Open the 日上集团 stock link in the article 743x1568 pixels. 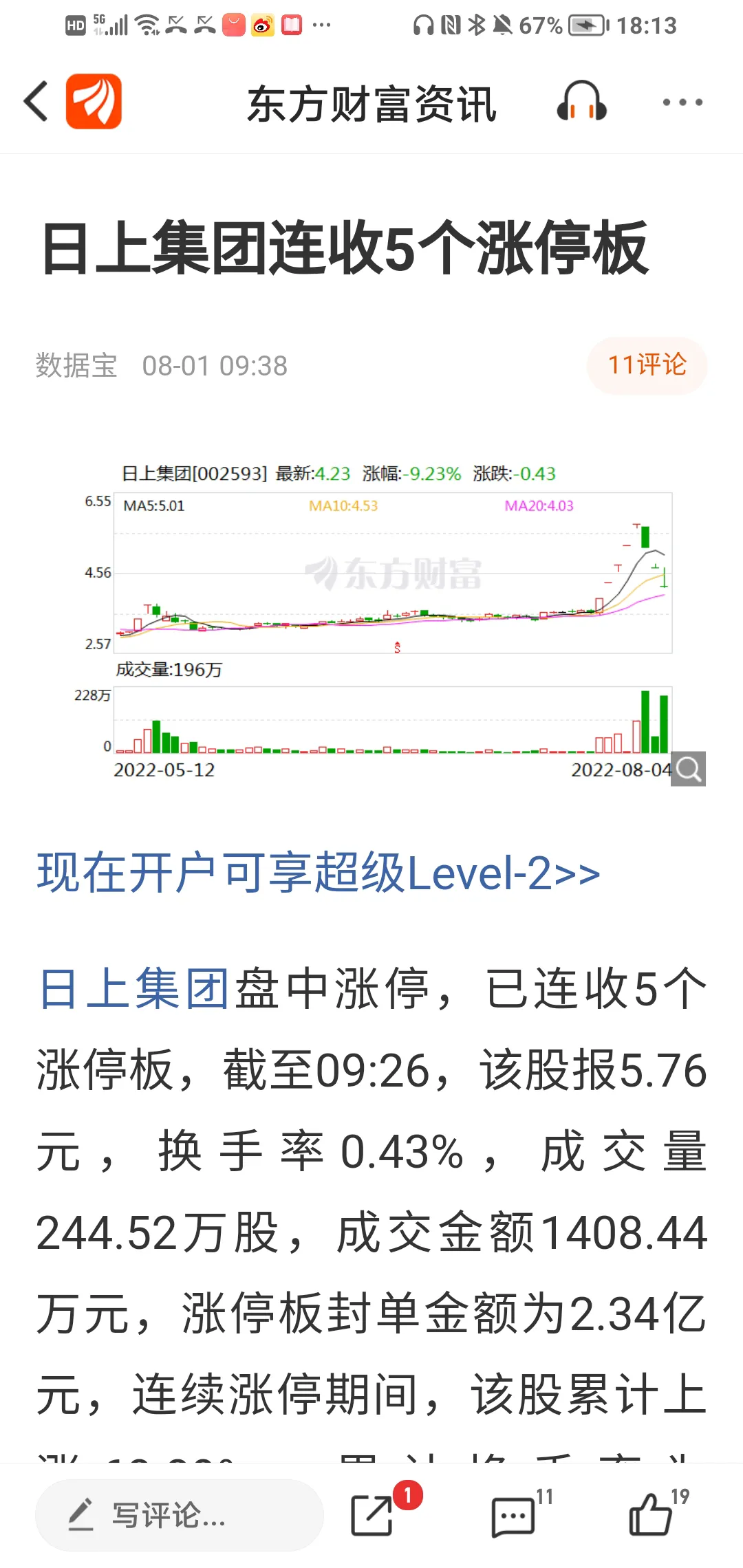pos(133,989)
